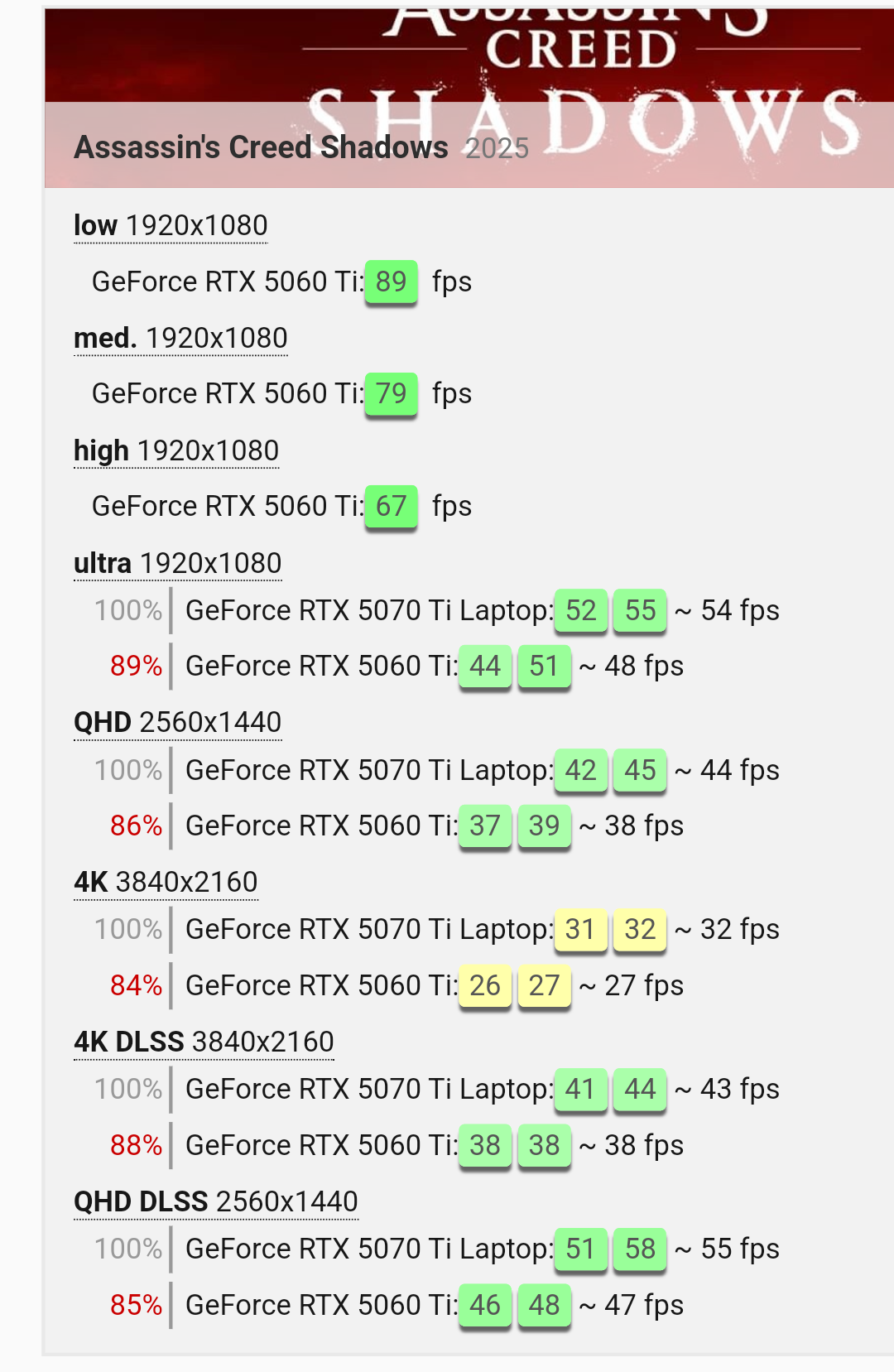
Task: Tap the 89 fps result chip
Action: click(x=391, y=282)
